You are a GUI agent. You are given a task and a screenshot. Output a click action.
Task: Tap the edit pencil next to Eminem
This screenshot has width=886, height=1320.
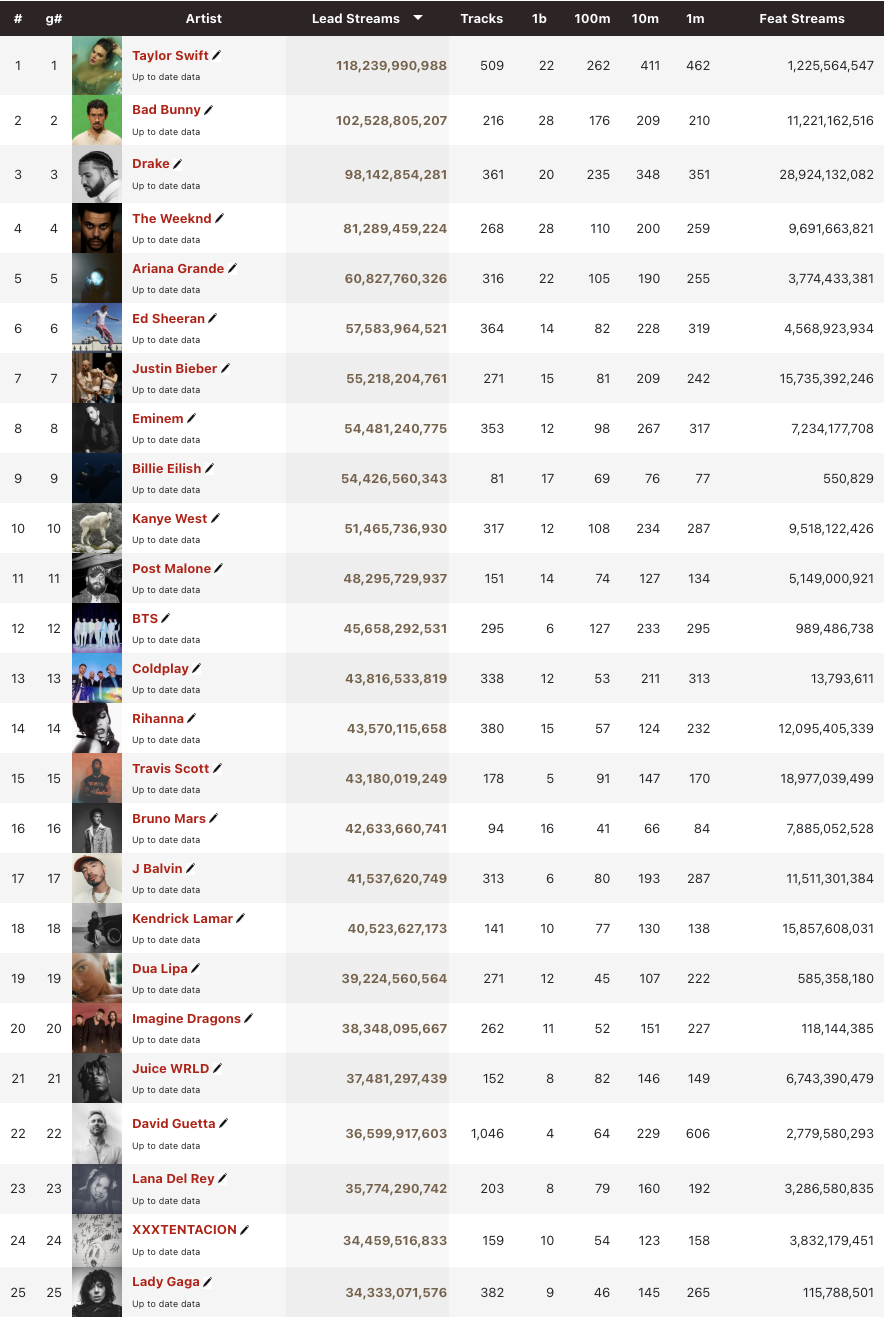click(x=191, y=419)
